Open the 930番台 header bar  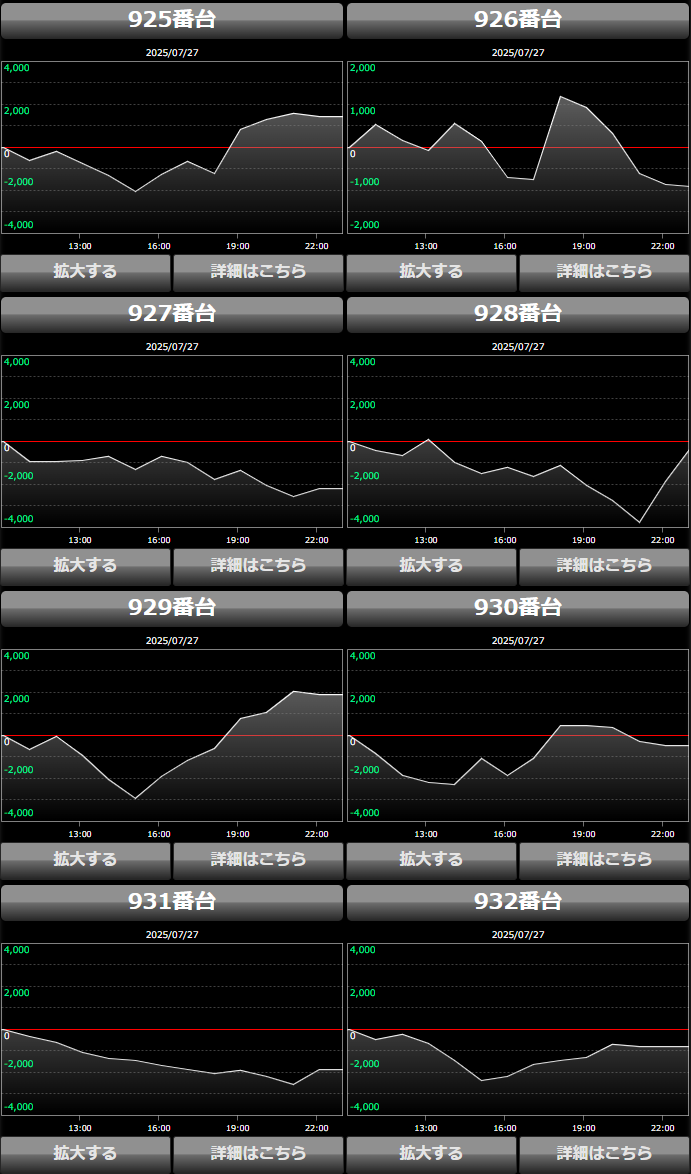[x=518, y=608]
